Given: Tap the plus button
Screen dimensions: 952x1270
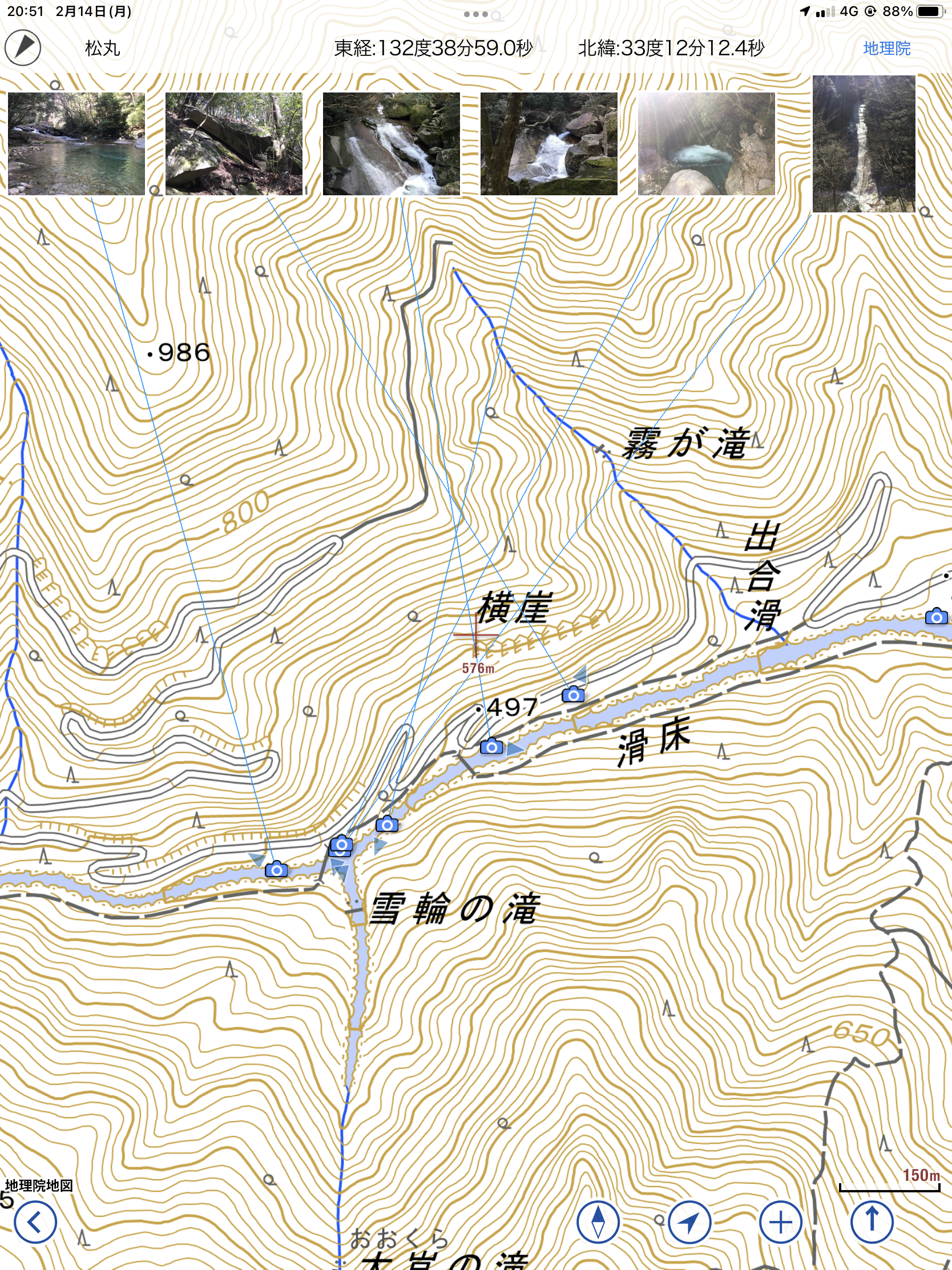Looking at the screenshot, I should pos(780,1222).
